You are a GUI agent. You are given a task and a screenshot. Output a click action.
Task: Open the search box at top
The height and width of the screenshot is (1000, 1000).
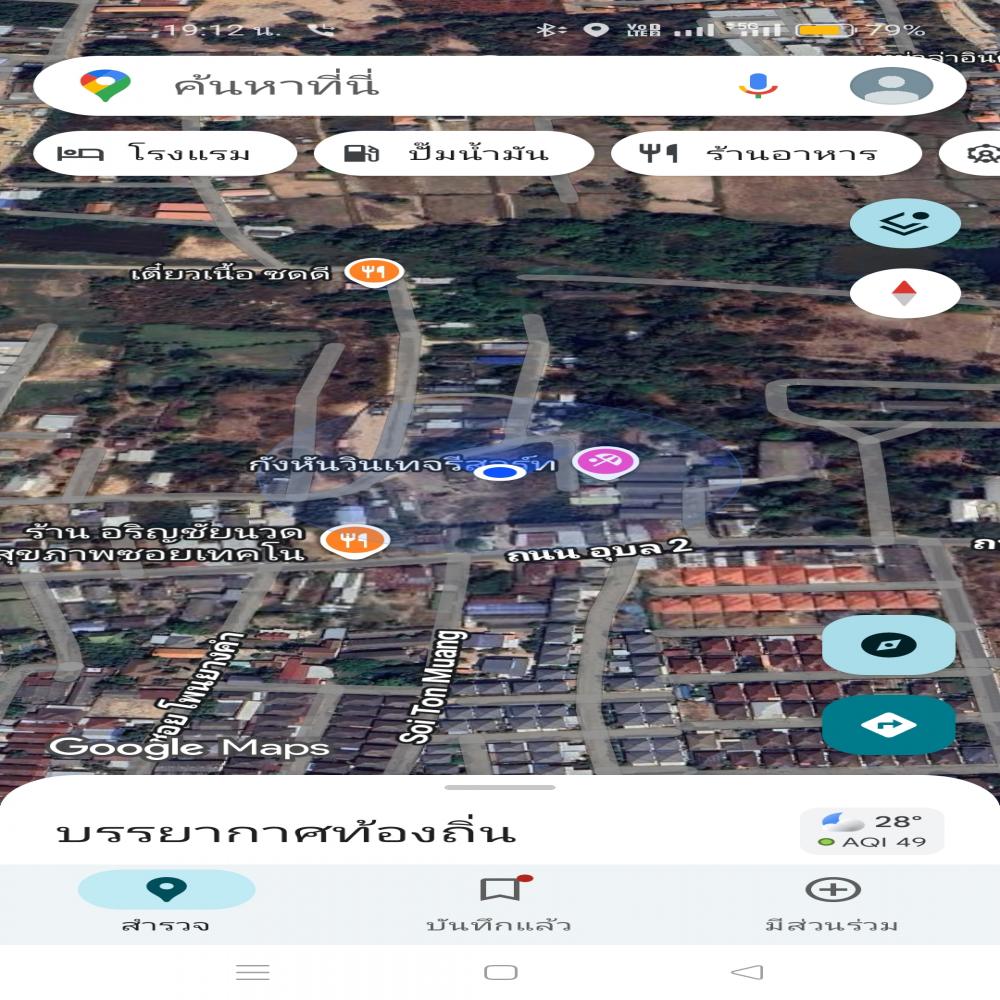tap(400, 86)
